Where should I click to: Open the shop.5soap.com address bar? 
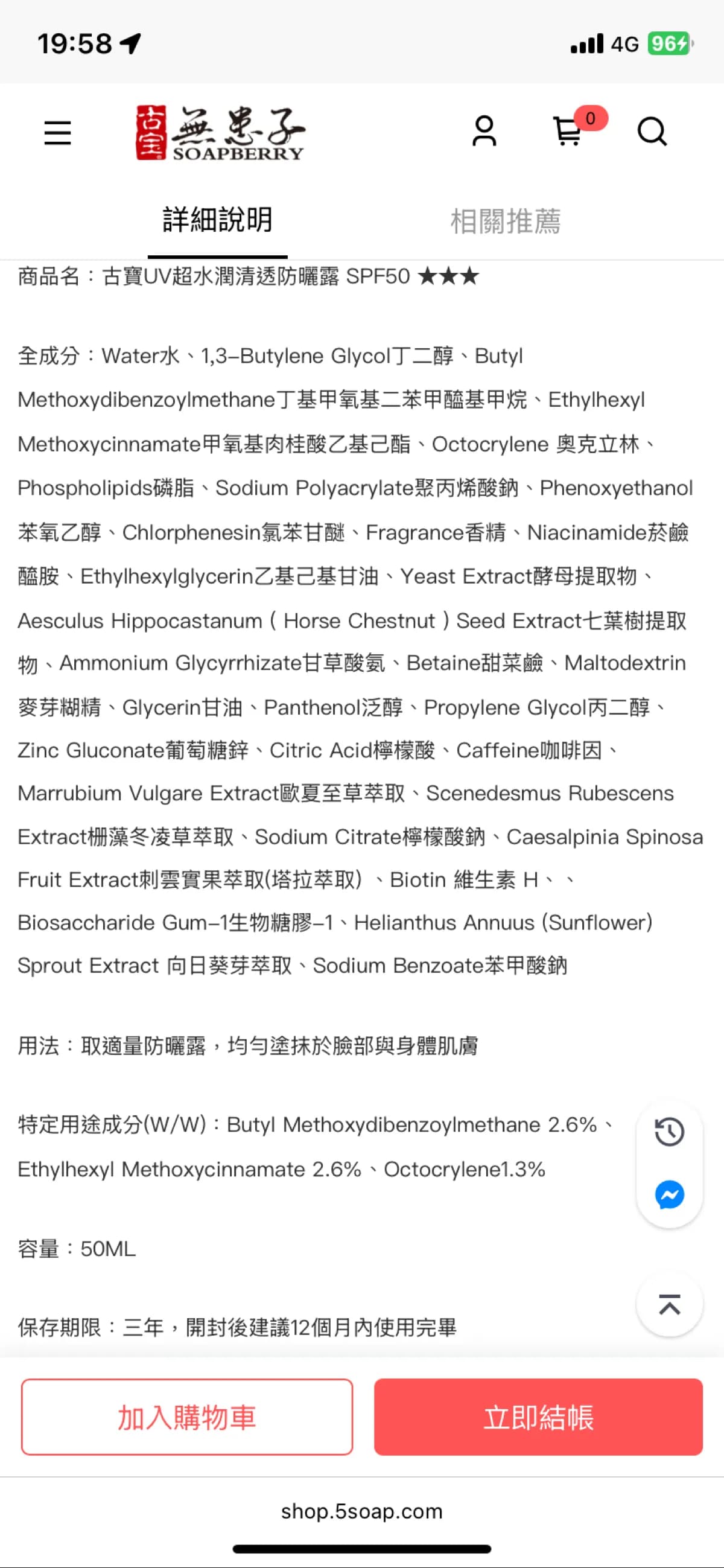tap(362, 1511)
